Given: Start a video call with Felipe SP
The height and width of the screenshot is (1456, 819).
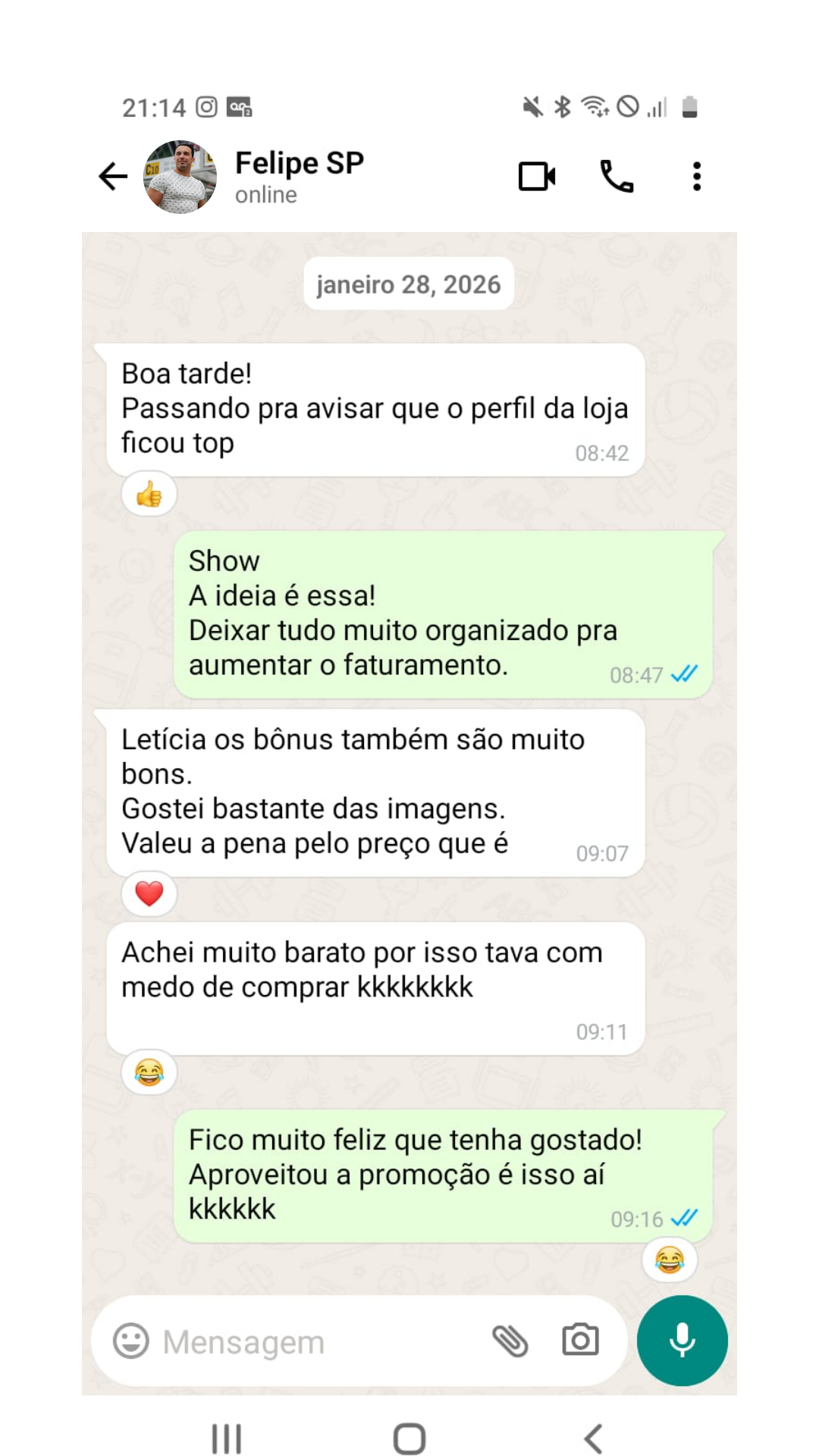Looking at the screenshot, I should click(537, 177).
